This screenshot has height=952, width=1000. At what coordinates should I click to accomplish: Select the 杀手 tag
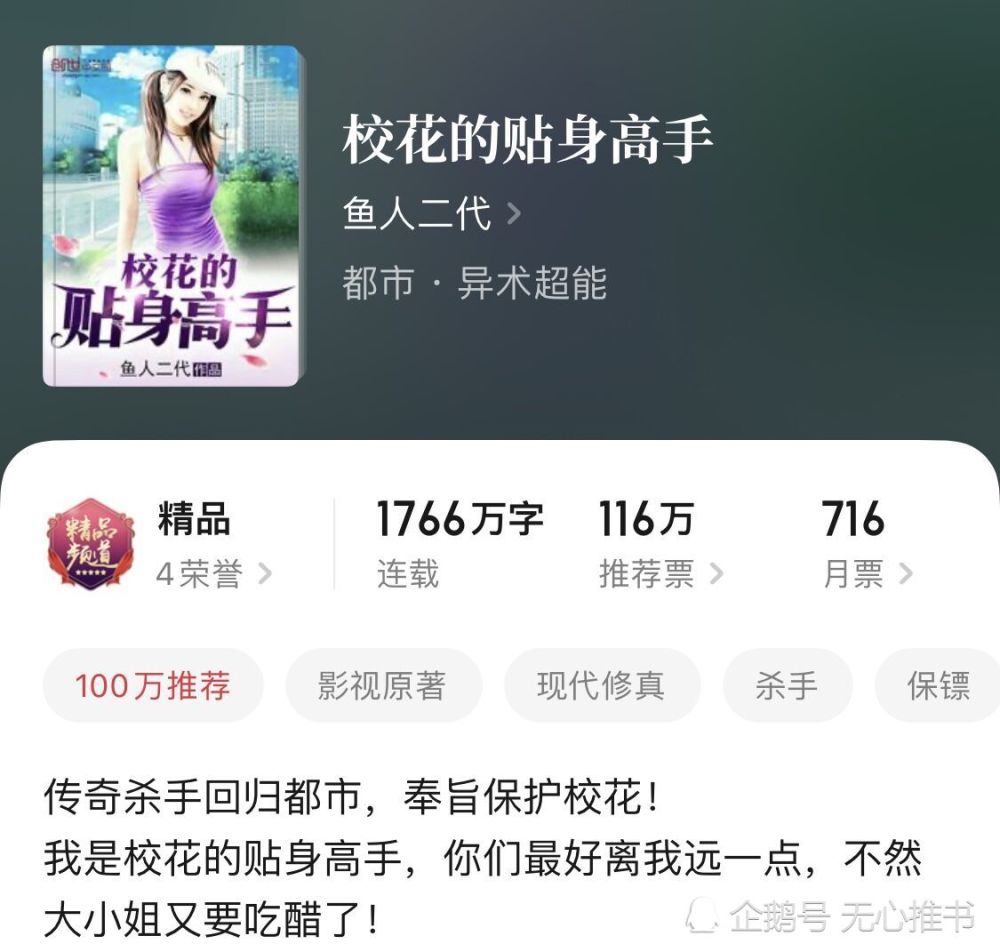(x=787, y=686)
